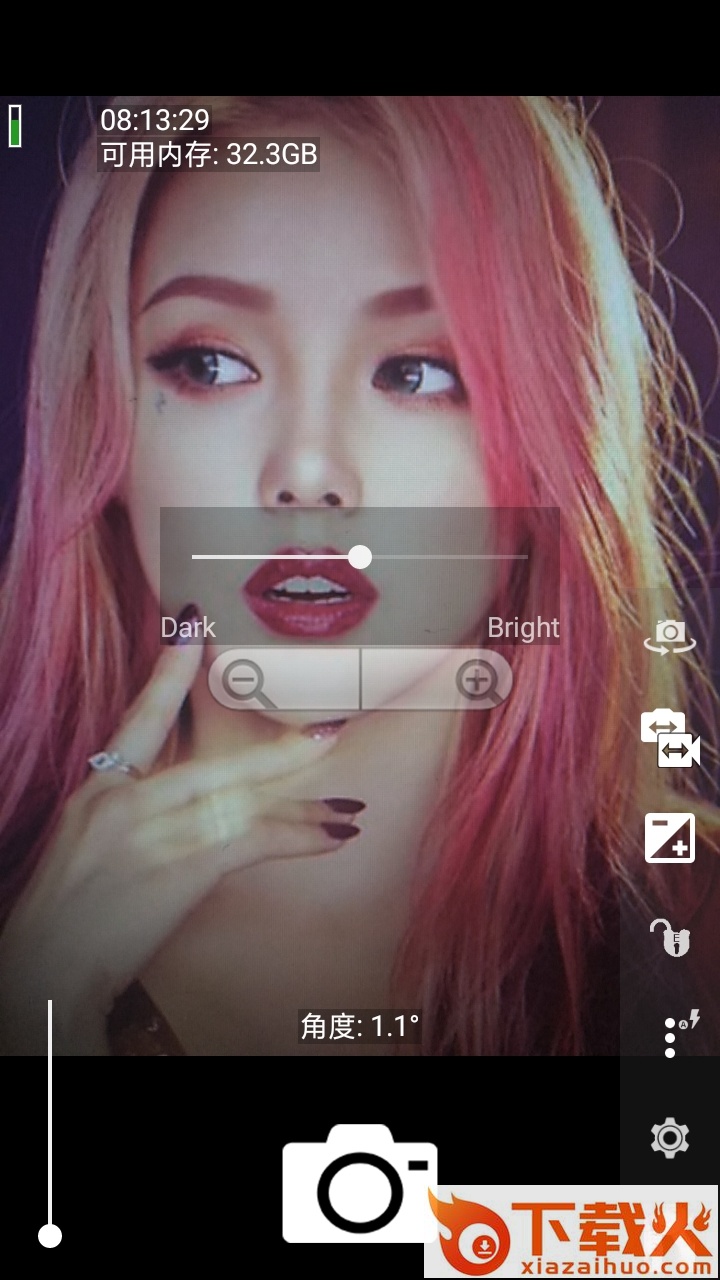Open camera settings gear
This screenshot has width=720, height=1280.
pyautogui.click(x=669, y=1138)
